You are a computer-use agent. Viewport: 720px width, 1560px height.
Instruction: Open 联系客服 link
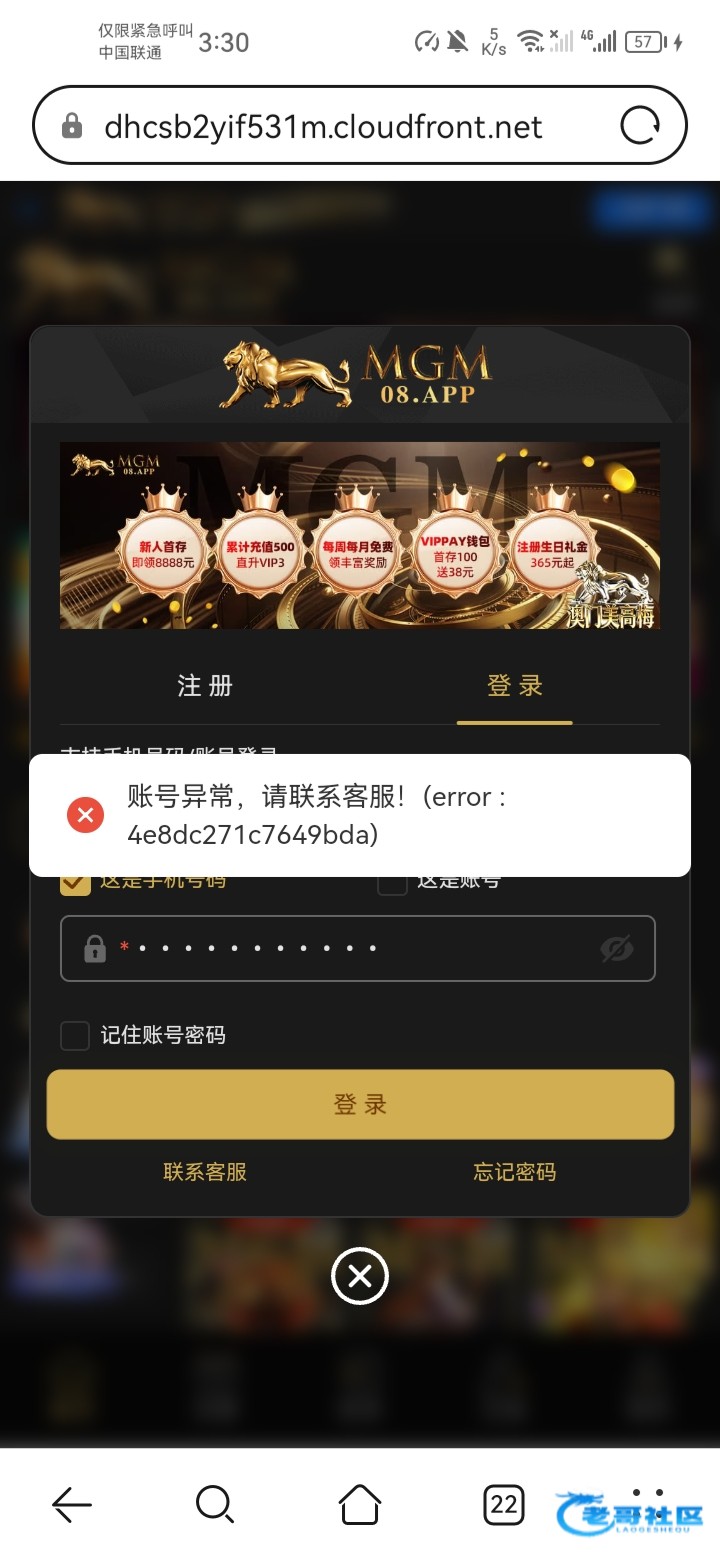tap(205, 1172)
